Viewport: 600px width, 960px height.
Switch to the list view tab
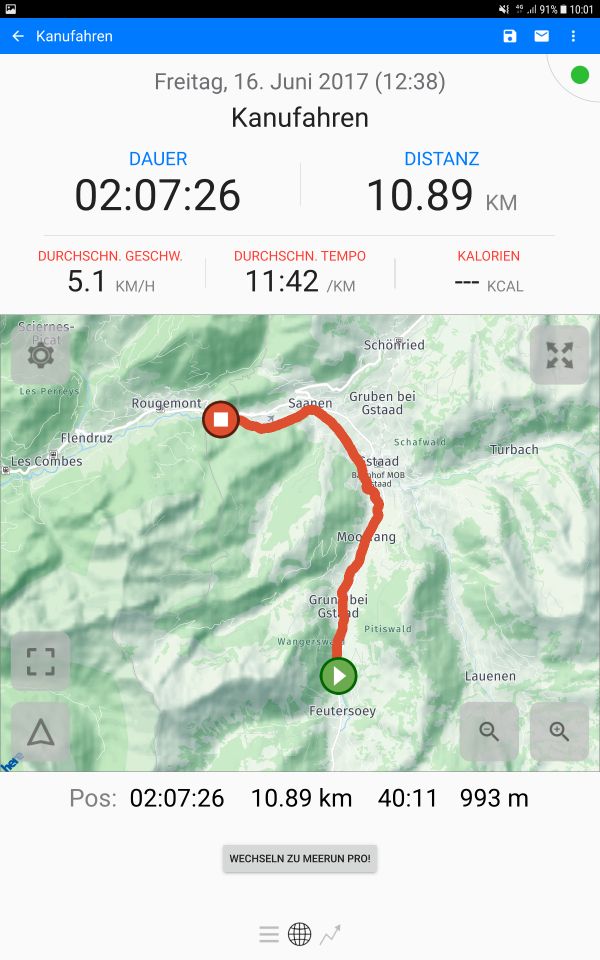pyautogui.click(x=269, y=934)
